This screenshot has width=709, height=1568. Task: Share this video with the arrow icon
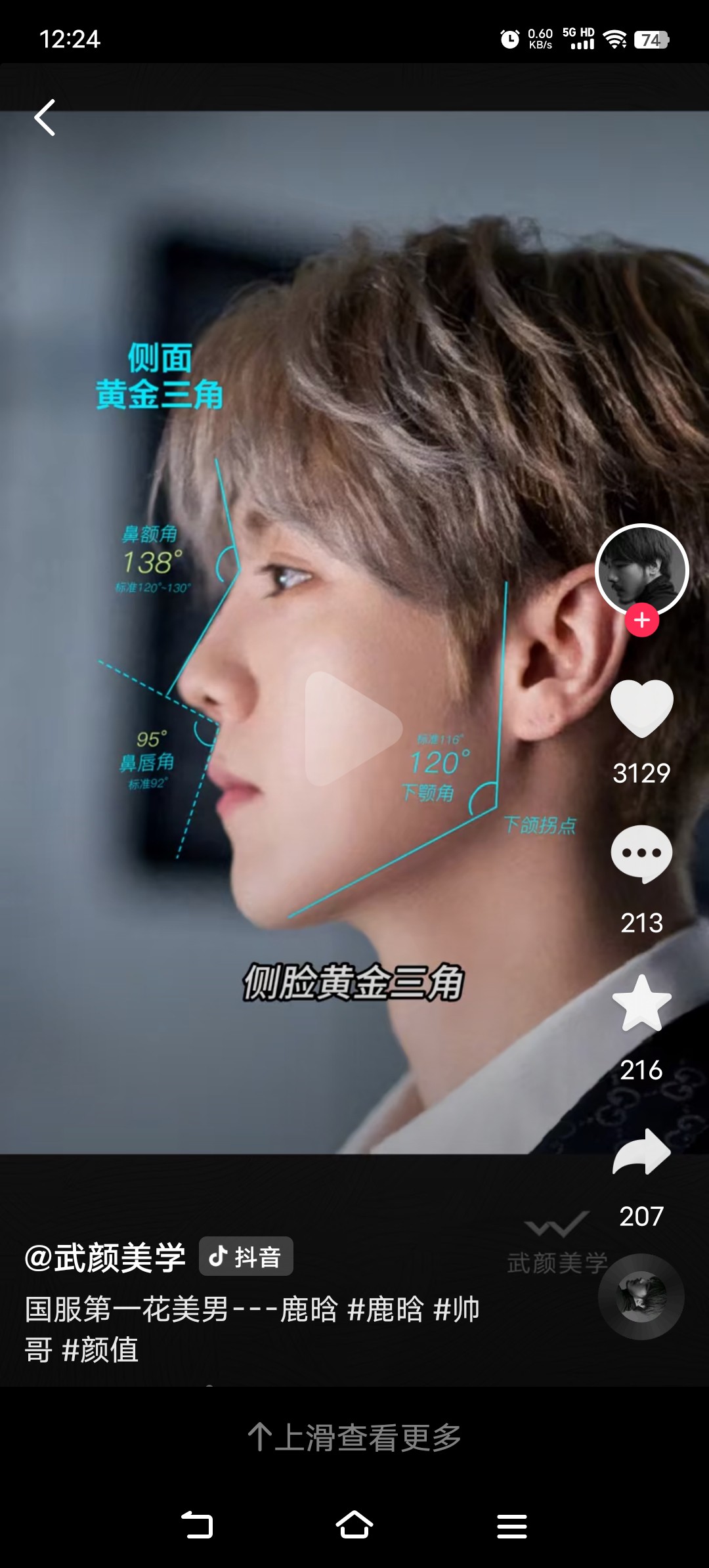pos(641,1152)
